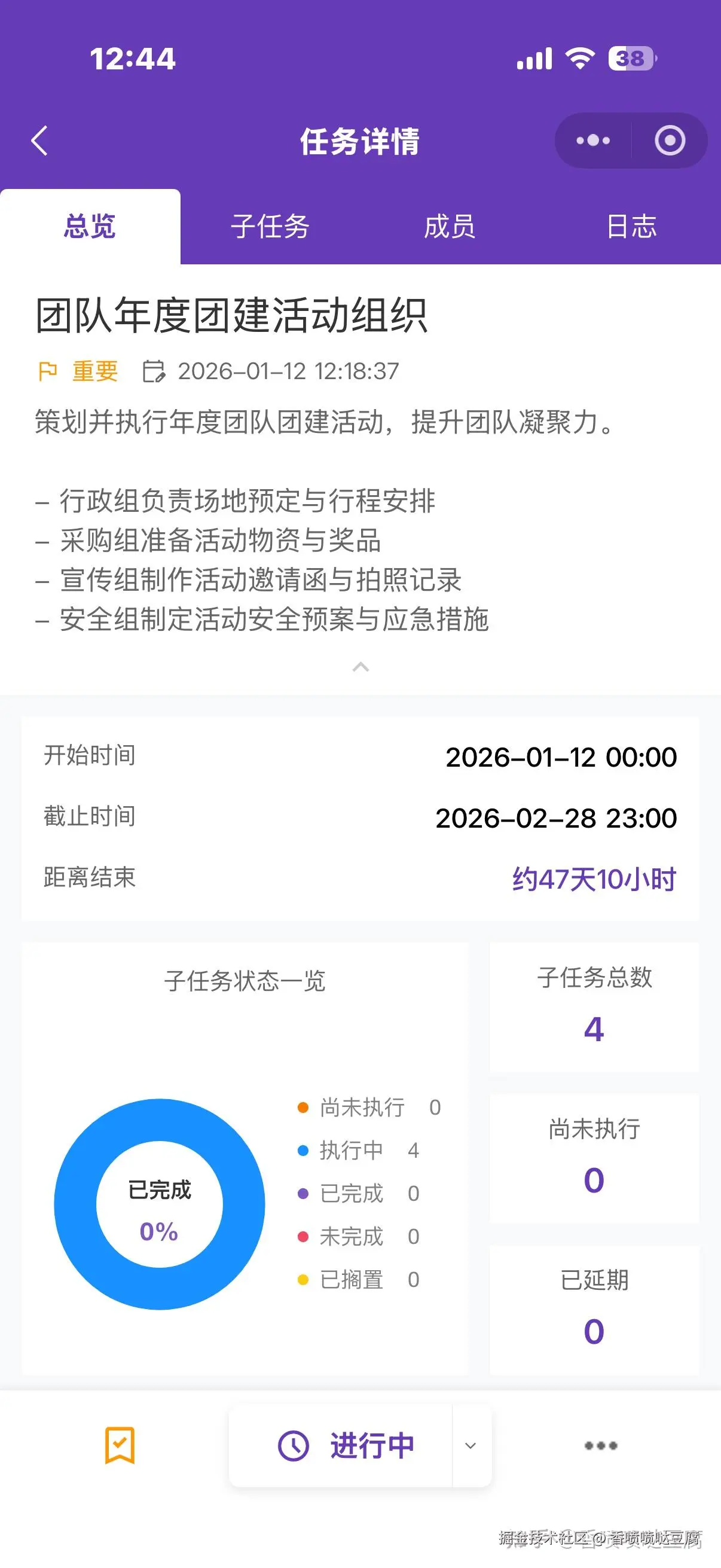Switch to the 子任务 tab
This screenshot has height=1568, width=721.
tap(270, 227)
